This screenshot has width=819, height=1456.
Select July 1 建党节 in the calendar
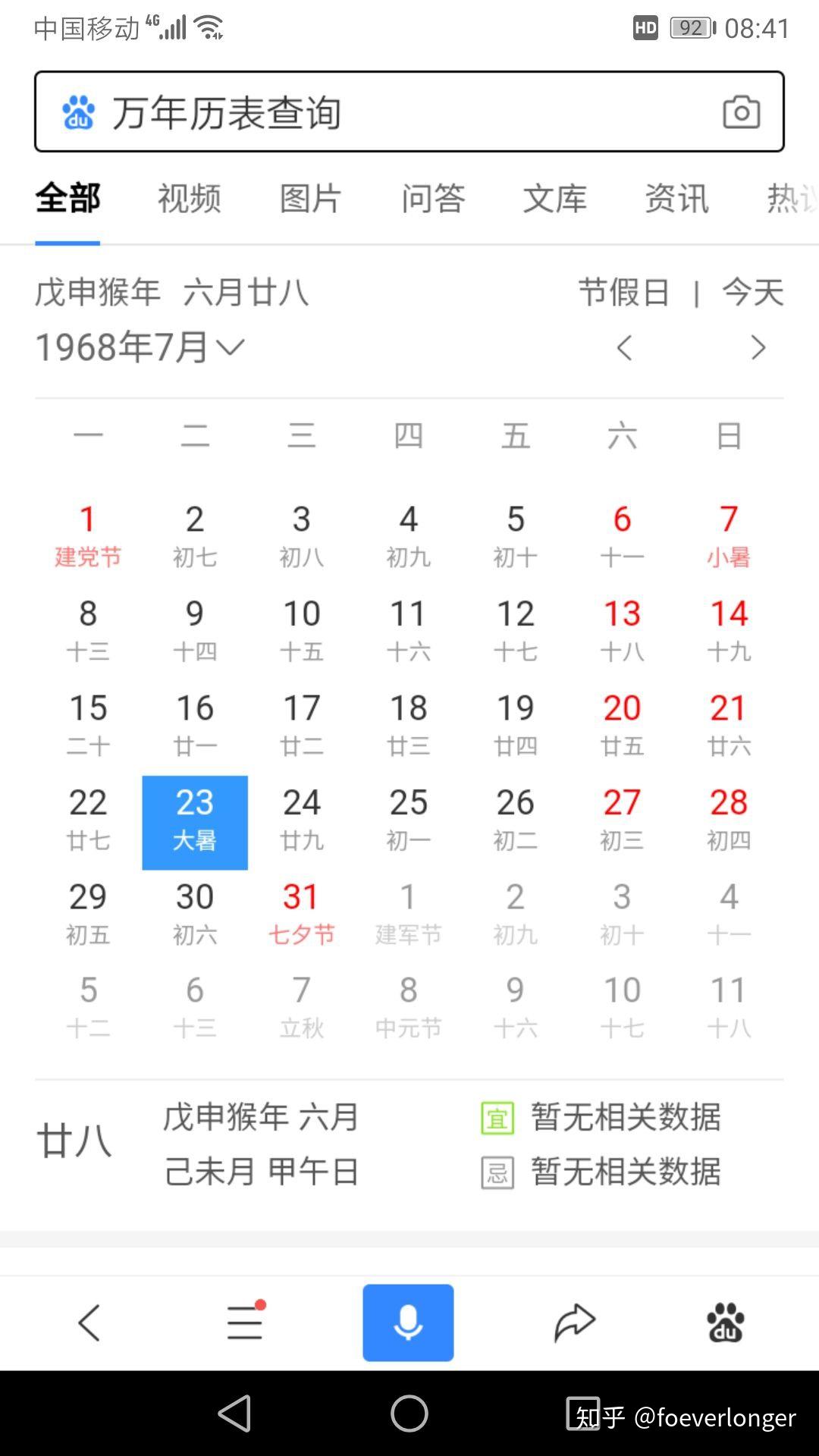click(x=88, y=535)
